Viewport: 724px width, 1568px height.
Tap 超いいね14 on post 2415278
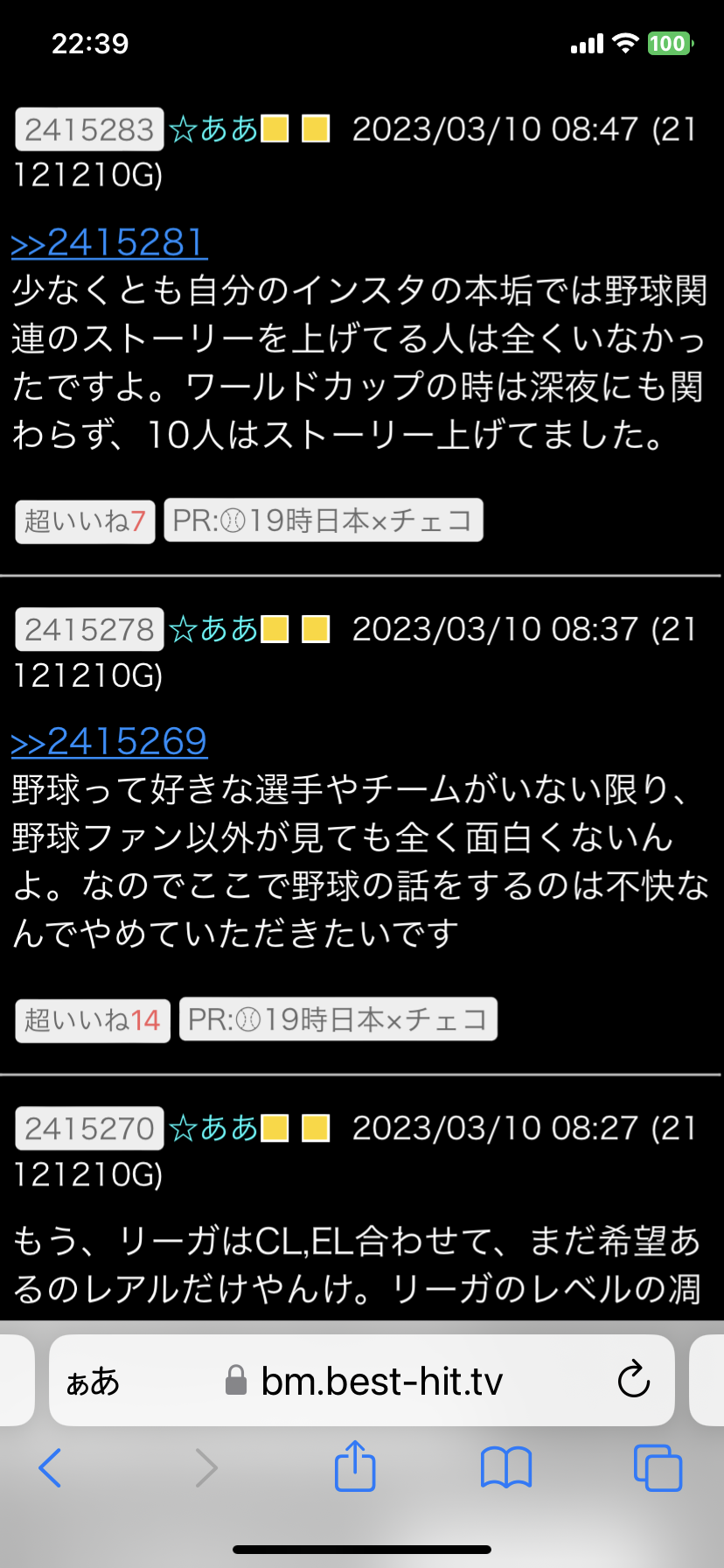click(x=93, y=1020)
